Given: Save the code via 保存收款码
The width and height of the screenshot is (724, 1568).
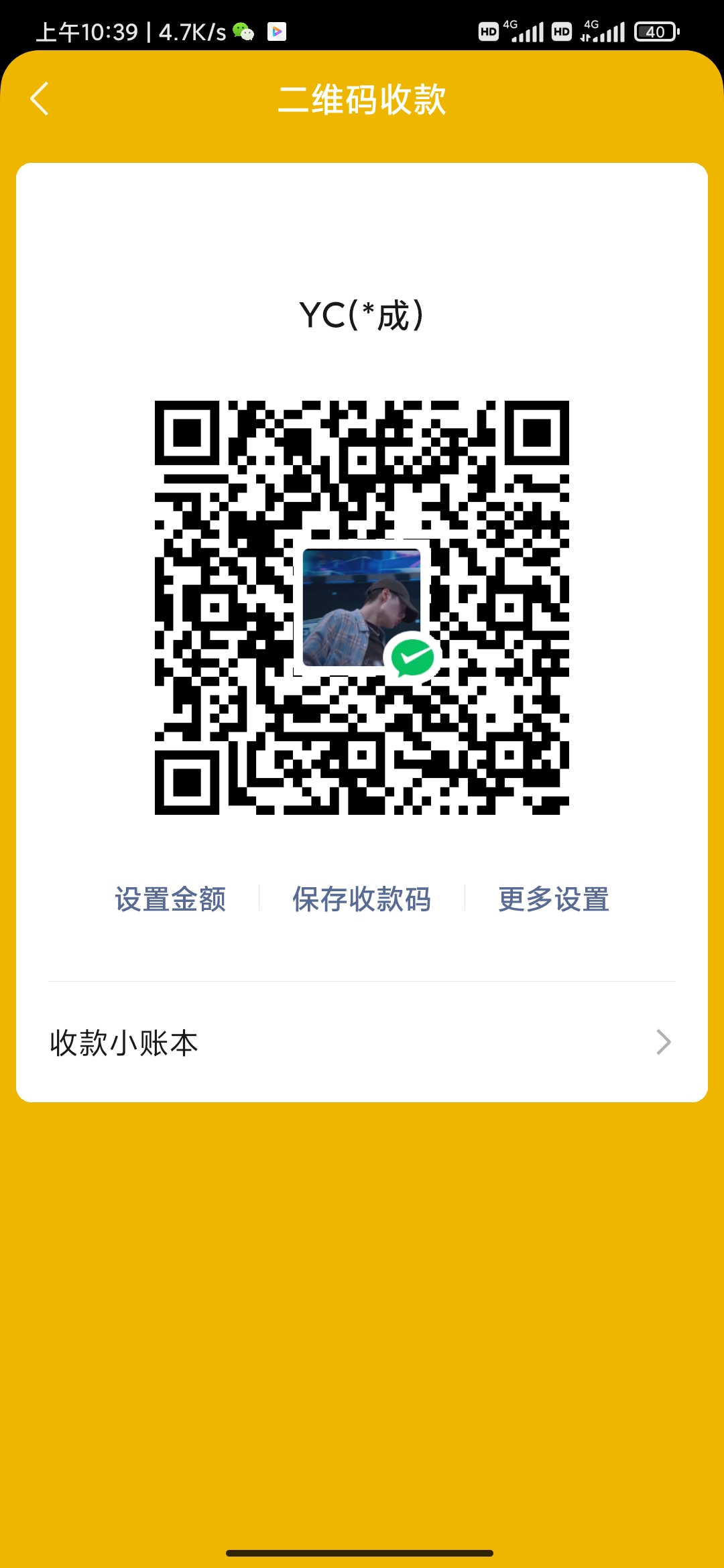Looking at the screenshot, I should click(x=361, y=899).
